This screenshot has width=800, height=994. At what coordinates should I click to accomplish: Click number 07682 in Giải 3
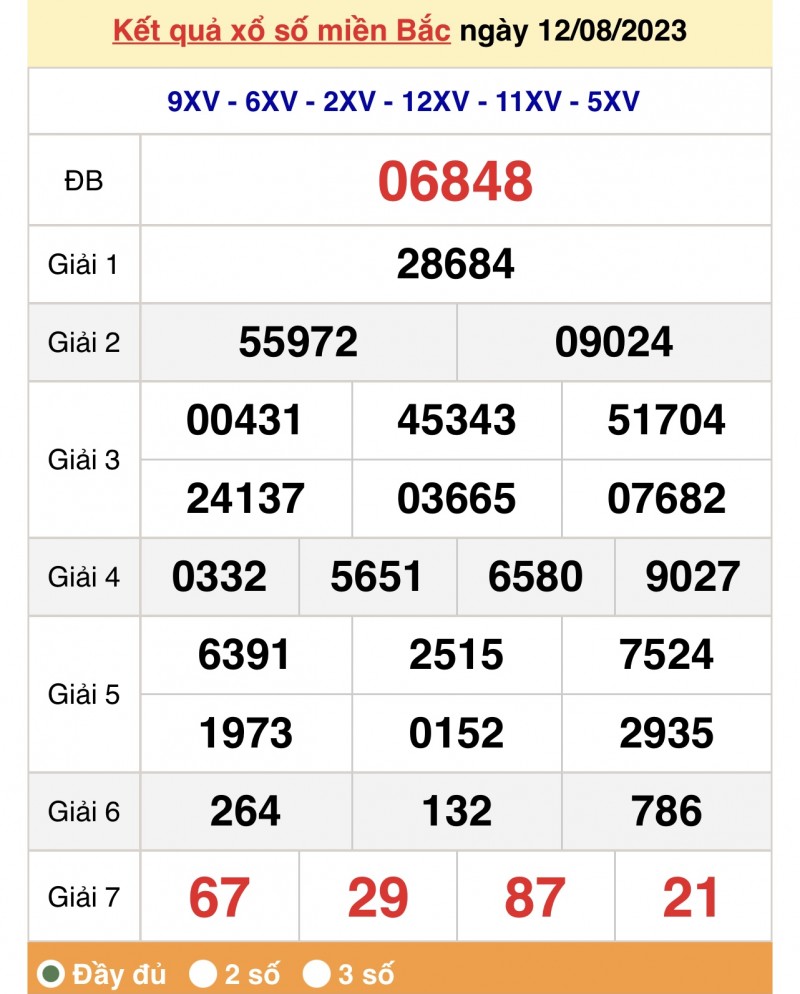[x=669, y=498]
